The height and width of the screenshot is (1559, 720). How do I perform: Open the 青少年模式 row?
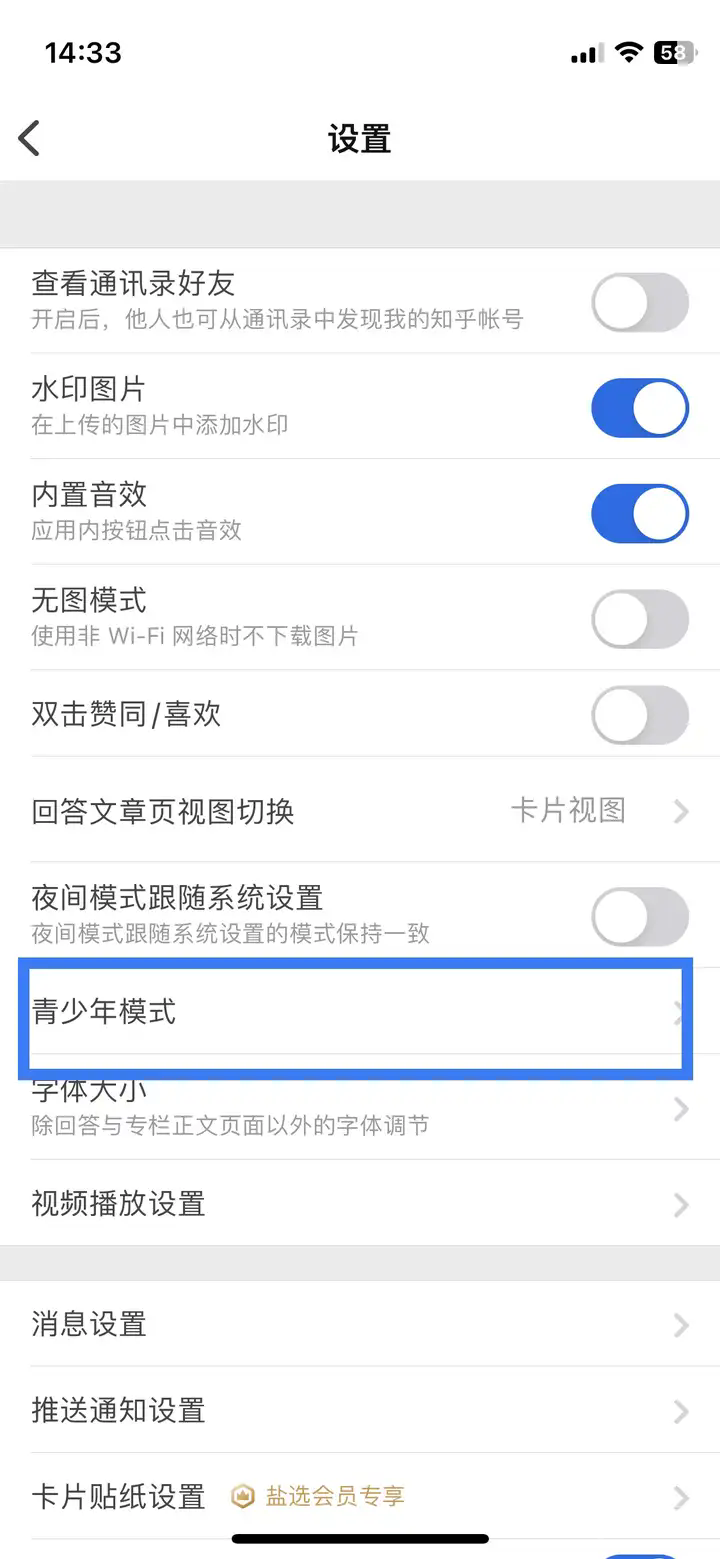click(360, 1012)
